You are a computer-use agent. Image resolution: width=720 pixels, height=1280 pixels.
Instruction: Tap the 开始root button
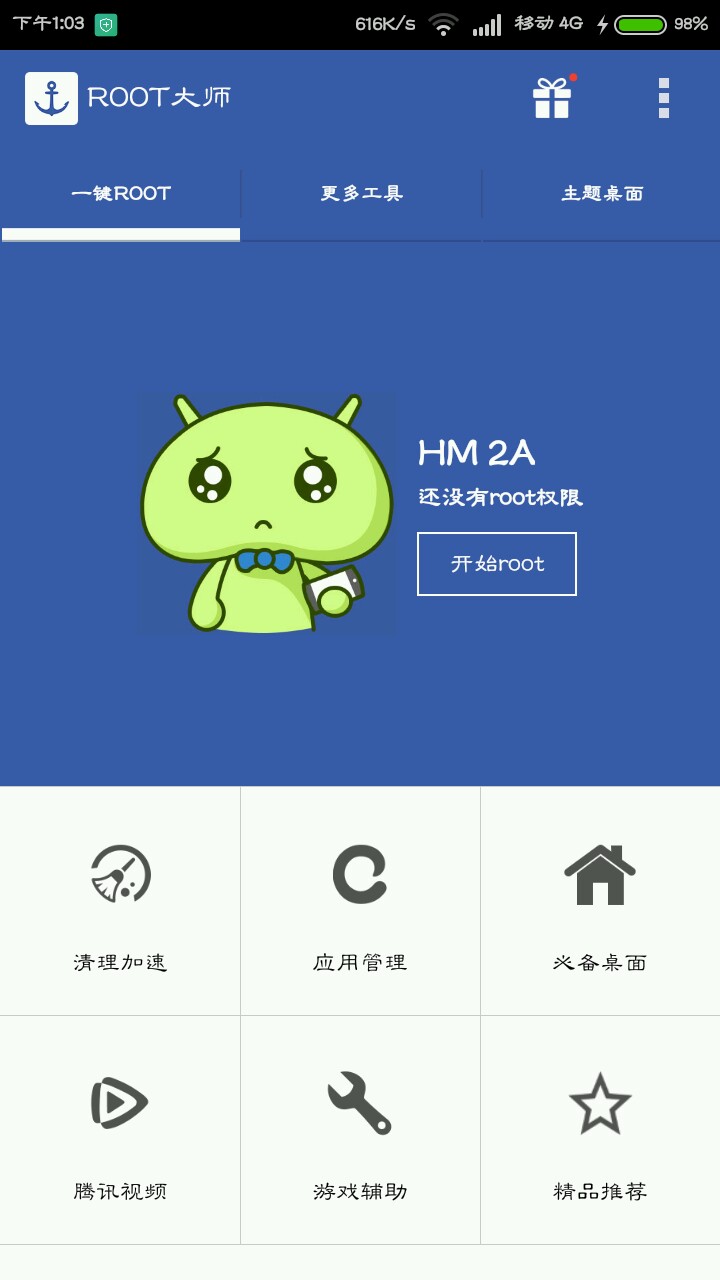coord(497,564)
